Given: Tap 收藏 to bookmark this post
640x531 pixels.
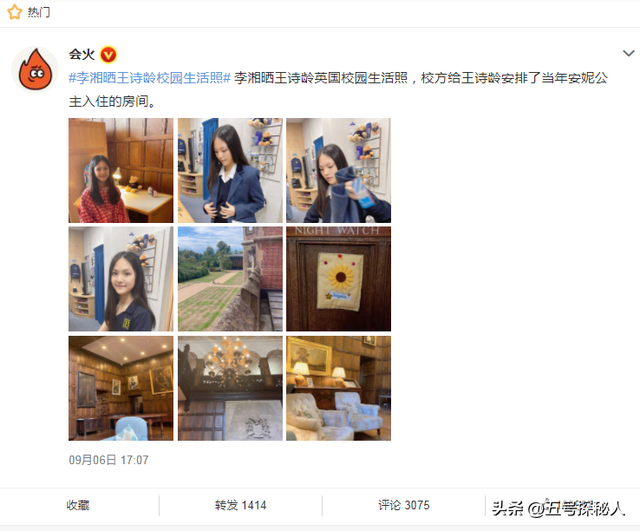Looking at the screenshot, I should 78,505.
